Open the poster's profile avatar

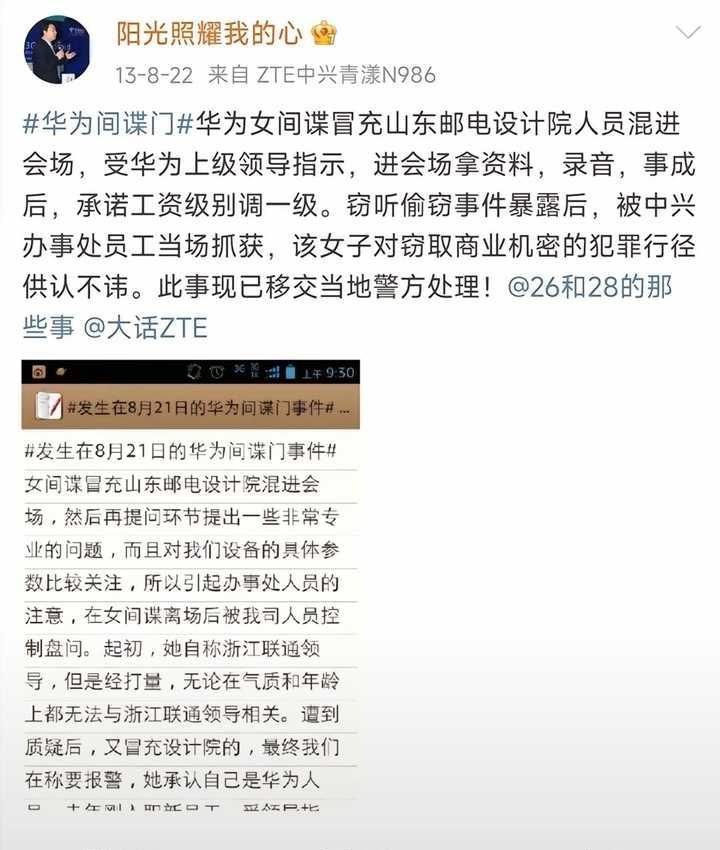coord(58,49)
